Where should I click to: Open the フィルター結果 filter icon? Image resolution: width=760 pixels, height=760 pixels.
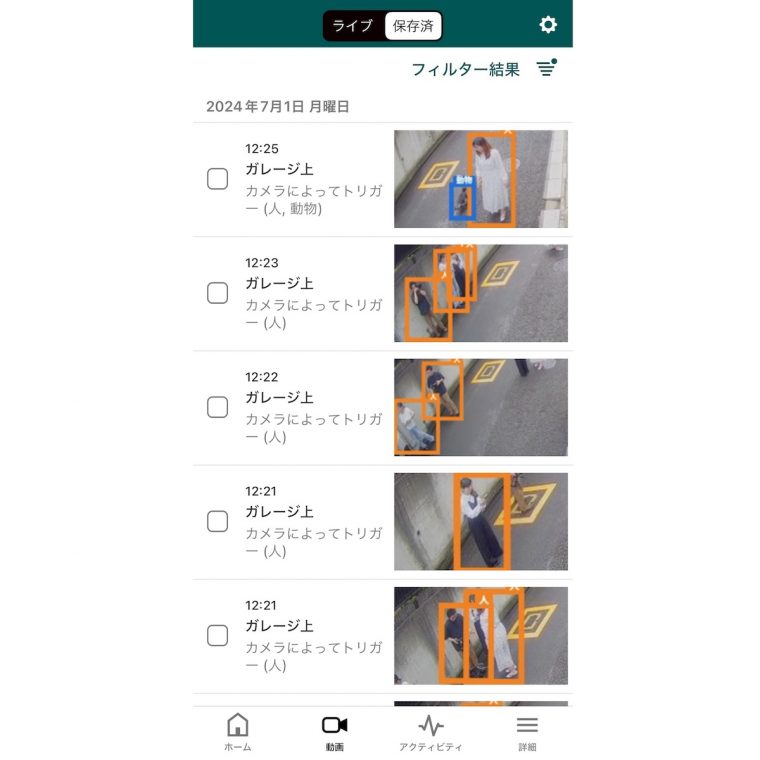[546, 68]
